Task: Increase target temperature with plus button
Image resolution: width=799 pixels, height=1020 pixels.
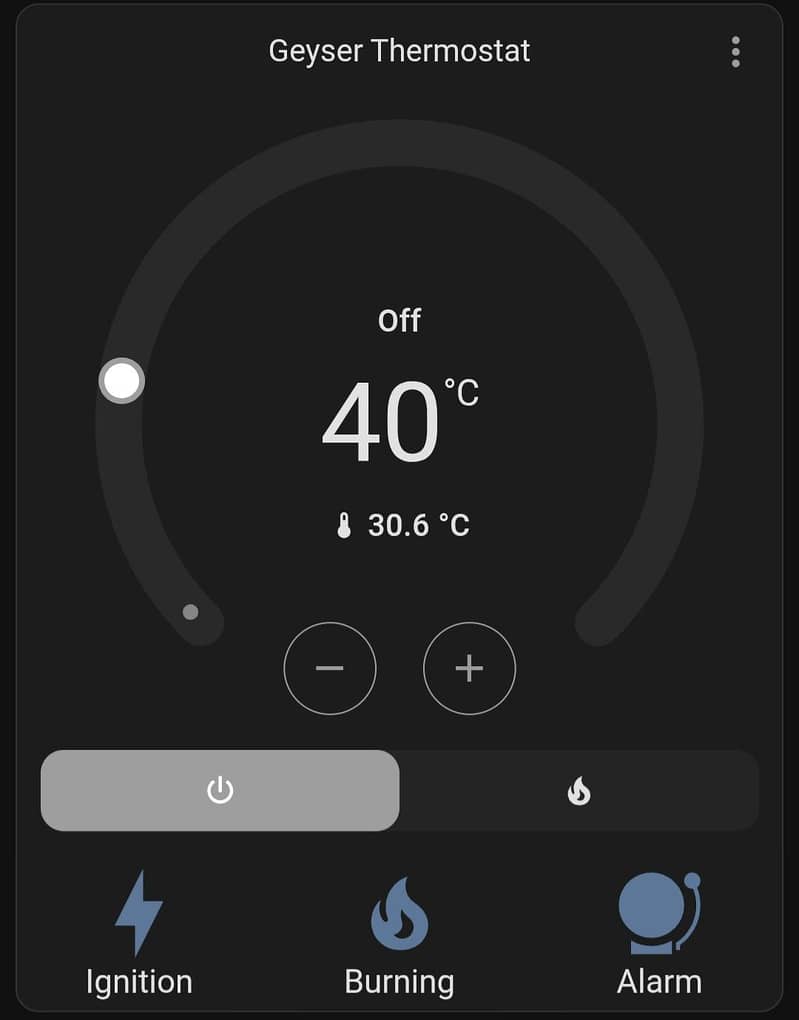Action: (x=469, y=669)
